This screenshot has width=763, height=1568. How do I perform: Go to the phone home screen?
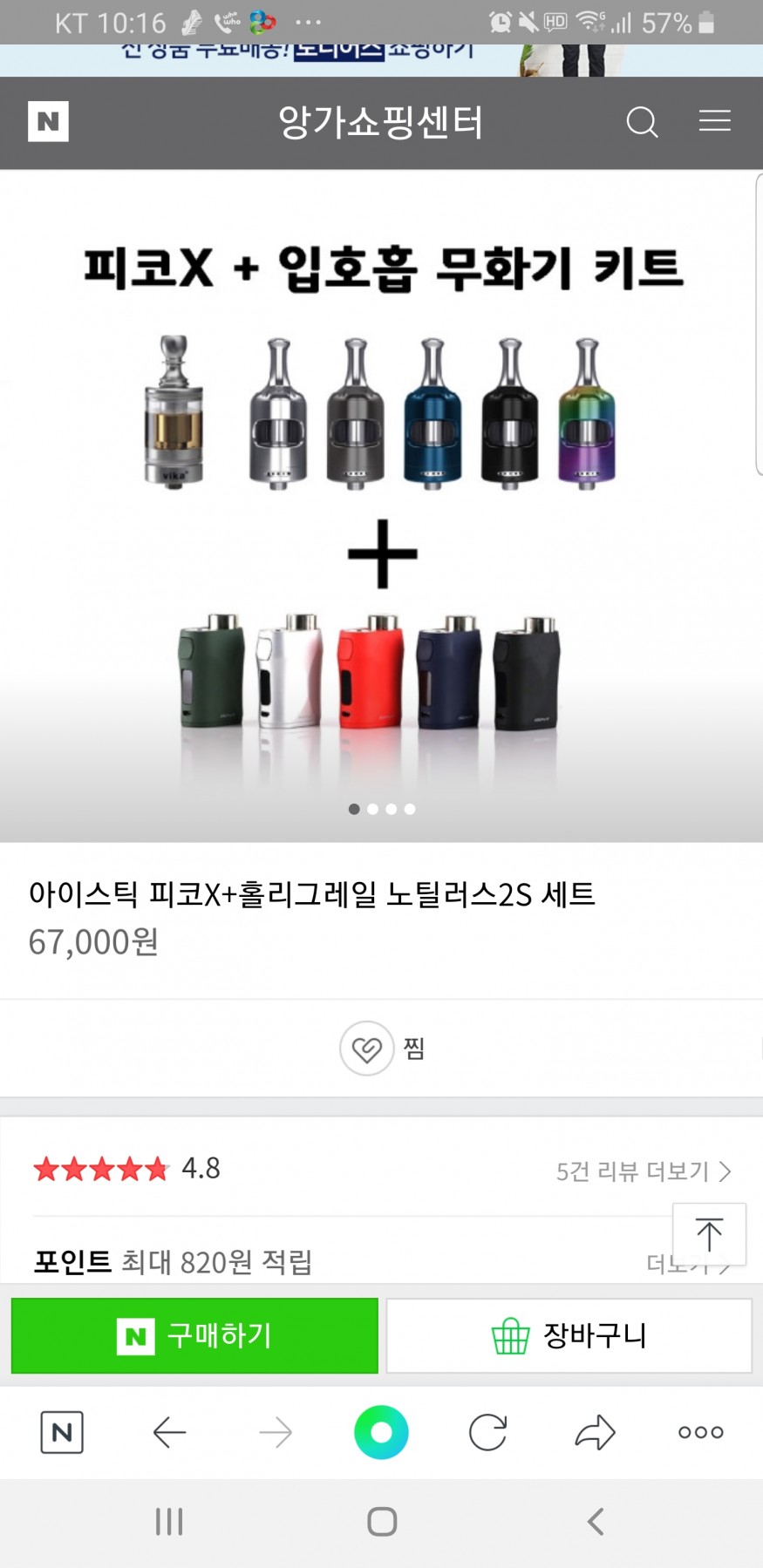coord(382,1522)
